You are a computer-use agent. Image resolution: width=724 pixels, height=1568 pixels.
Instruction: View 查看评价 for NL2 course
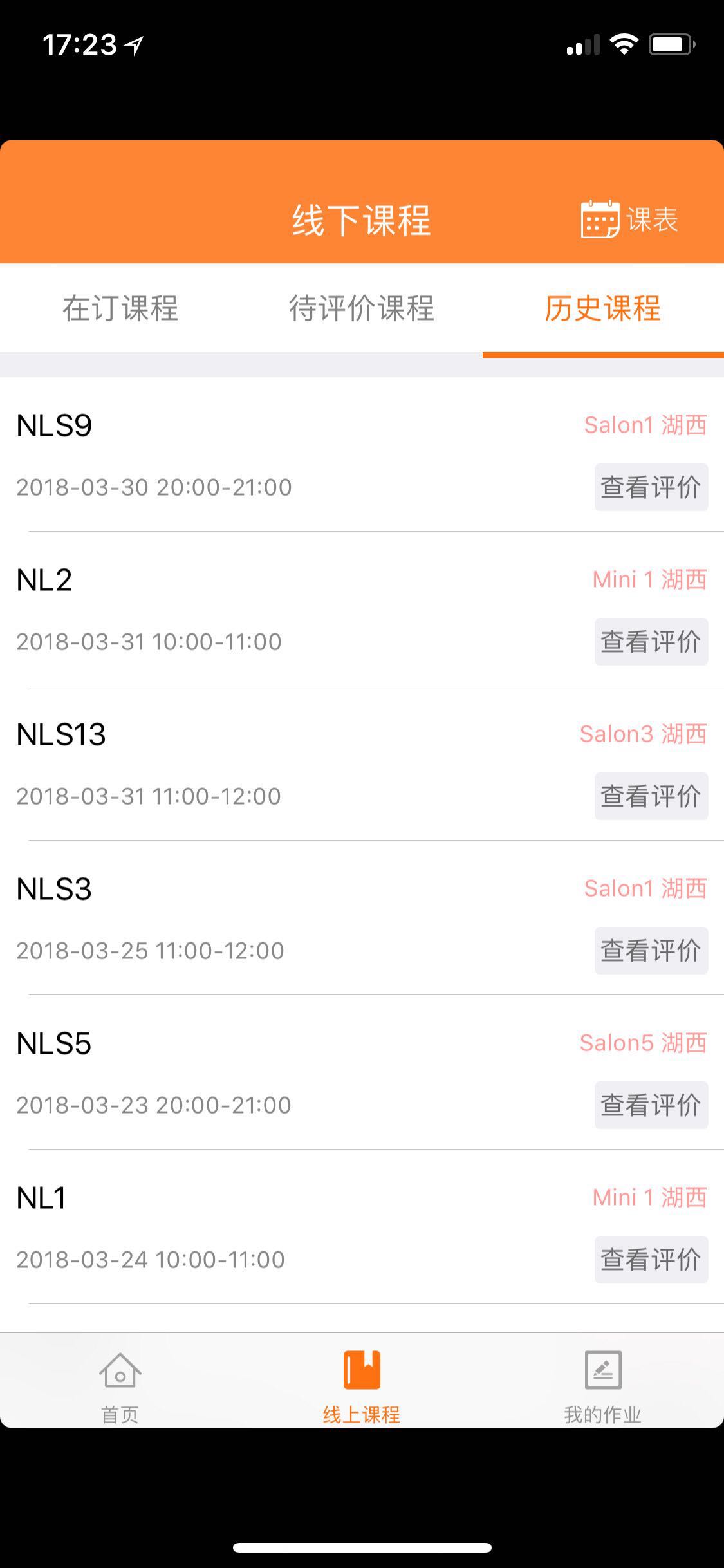point(651,642)
